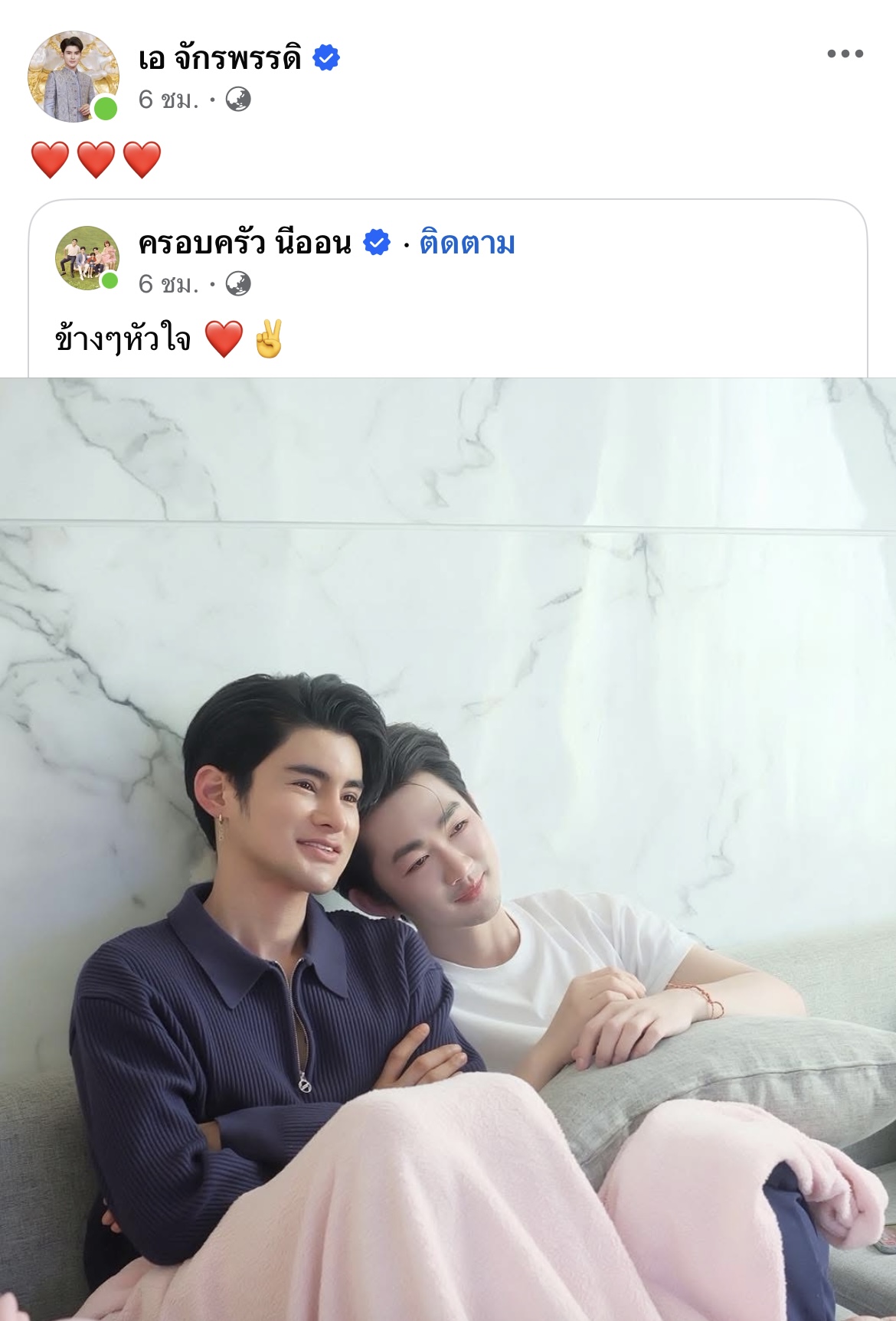Open the post's three-dot options menu
Screen dimensions: 896x1321
coord(845,54)
